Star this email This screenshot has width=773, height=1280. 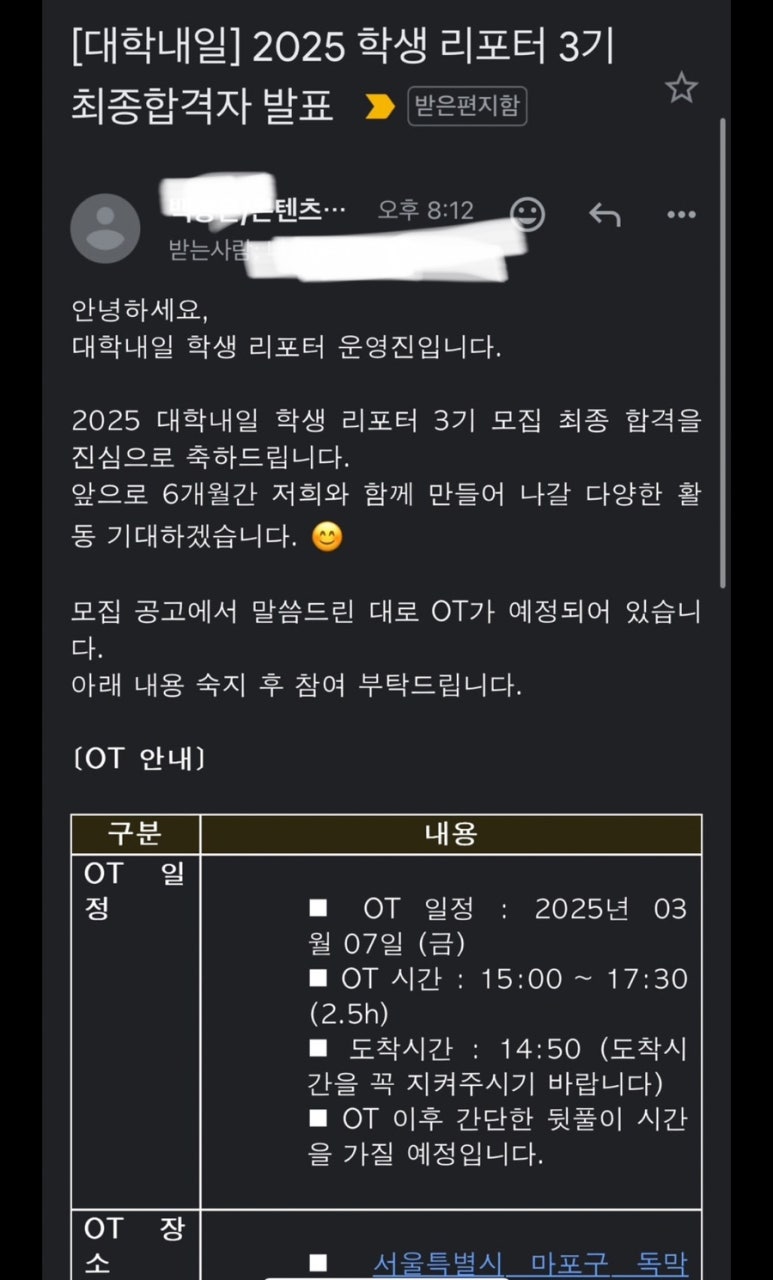tap(681, 88)
